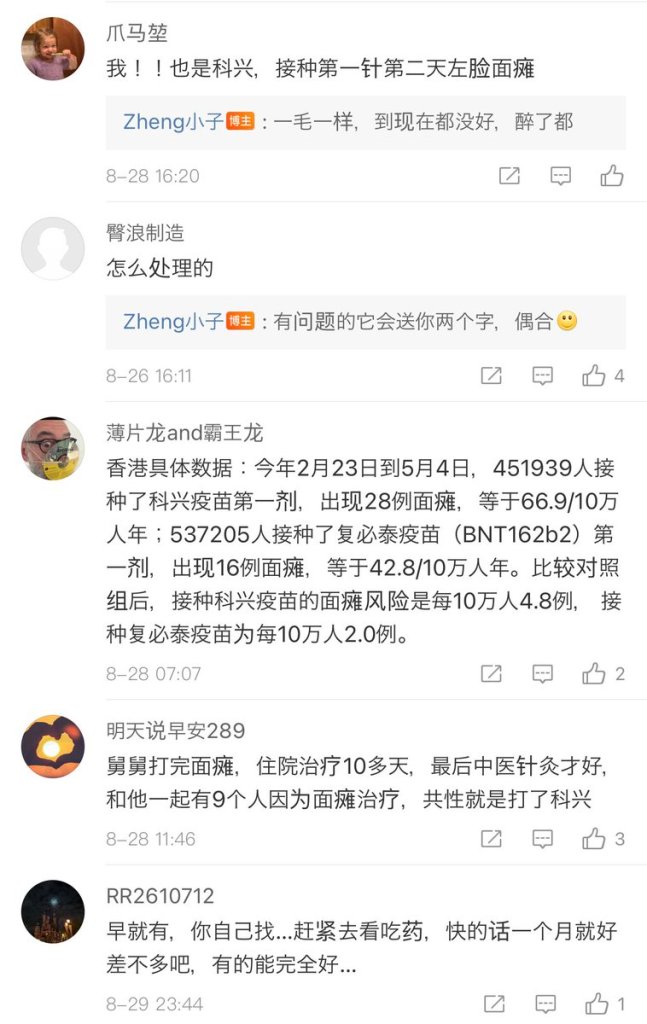View 薄片龙and霸王龙's profile avatar
647x1024 pixels.
pos(53,448)
